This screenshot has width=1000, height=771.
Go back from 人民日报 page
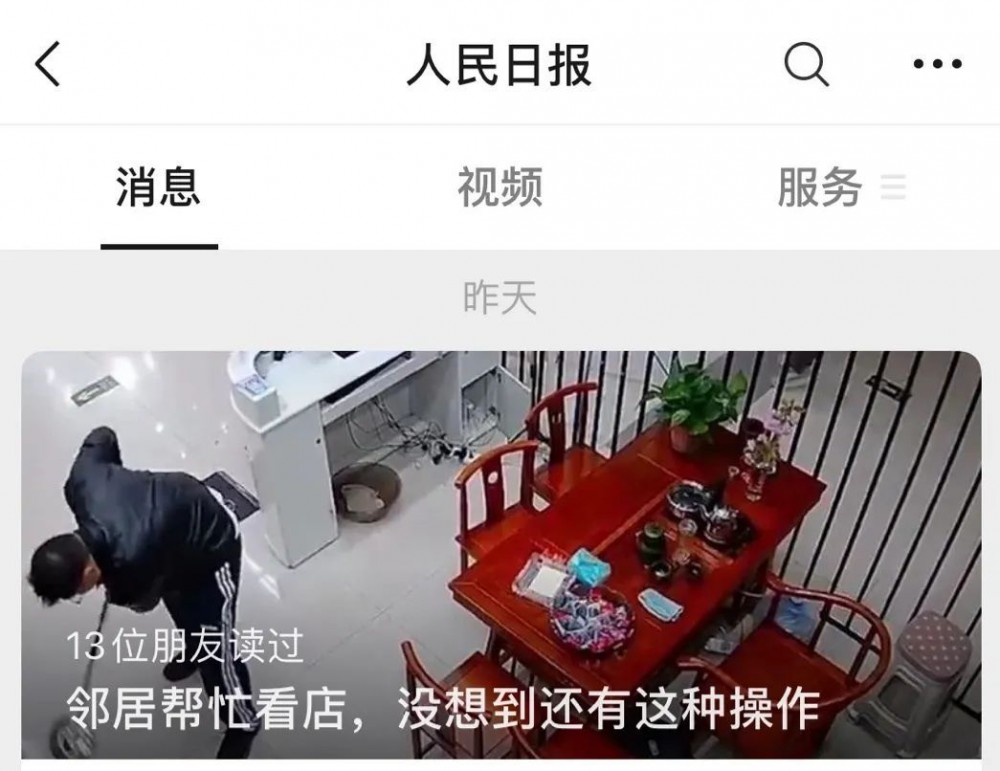point(48,65)
